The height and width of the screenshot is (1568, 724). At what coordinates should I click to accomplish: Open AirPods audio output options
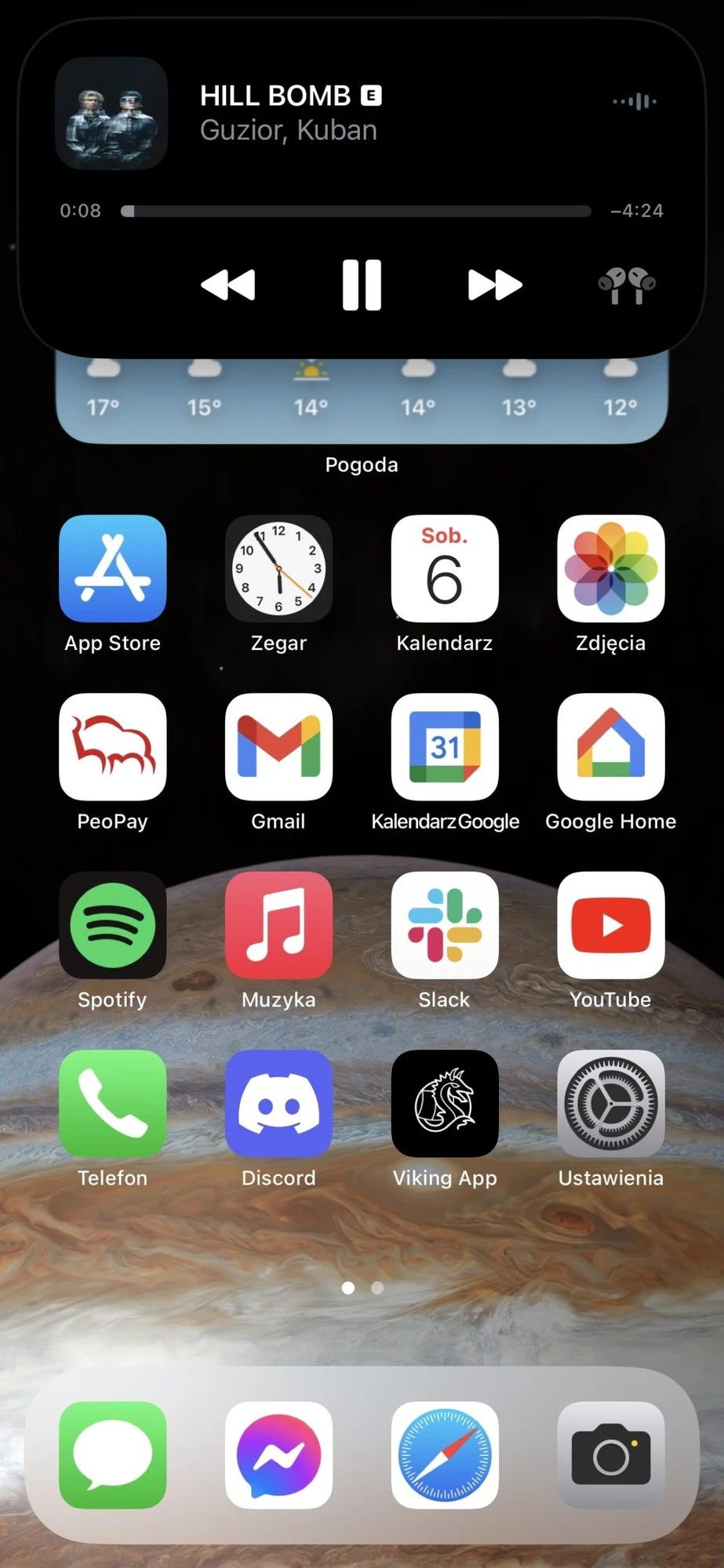coord(627,285)
